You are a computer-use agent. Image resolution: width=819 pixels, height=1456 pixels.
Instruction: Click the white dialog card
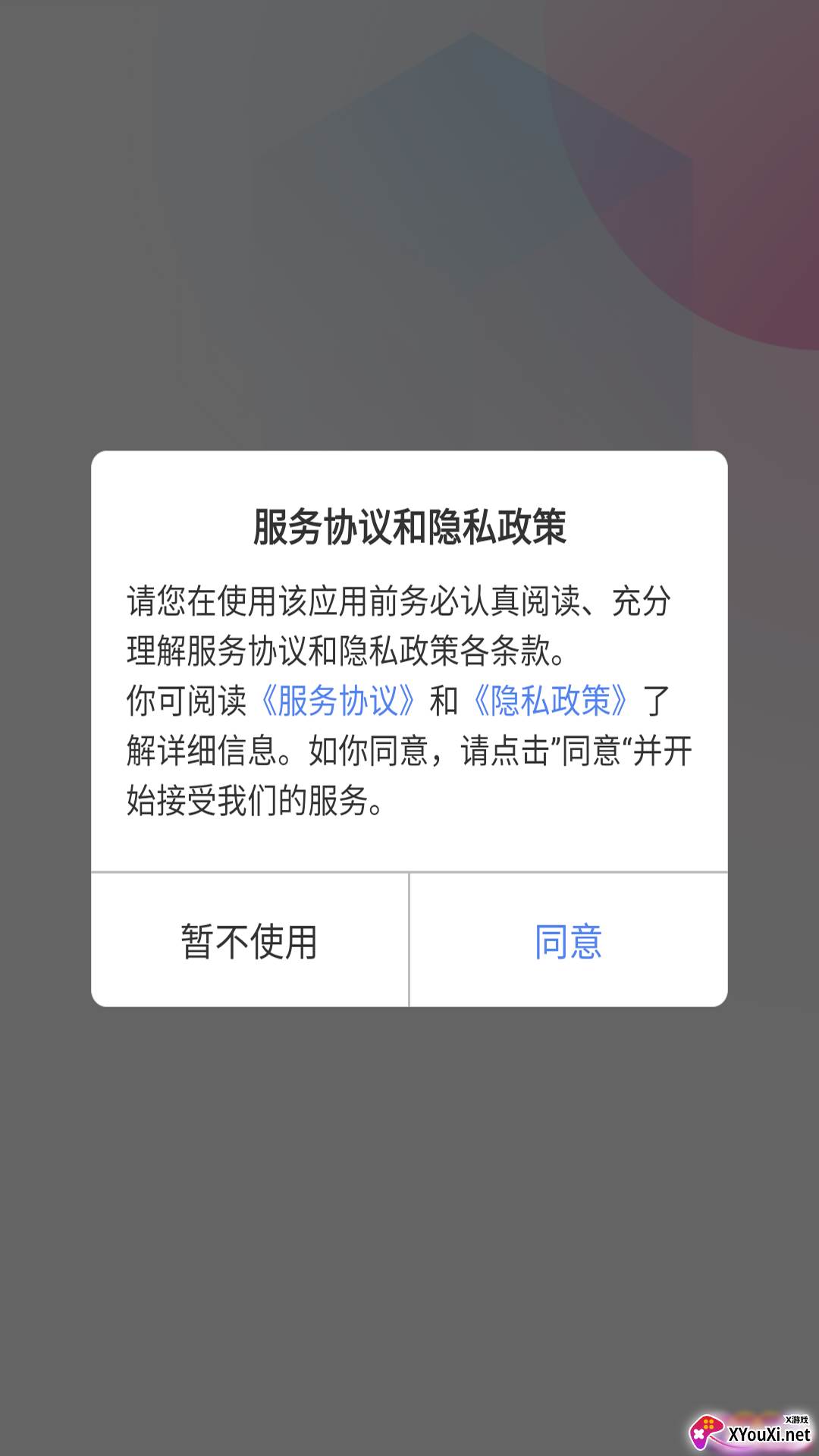pos(409,728)
